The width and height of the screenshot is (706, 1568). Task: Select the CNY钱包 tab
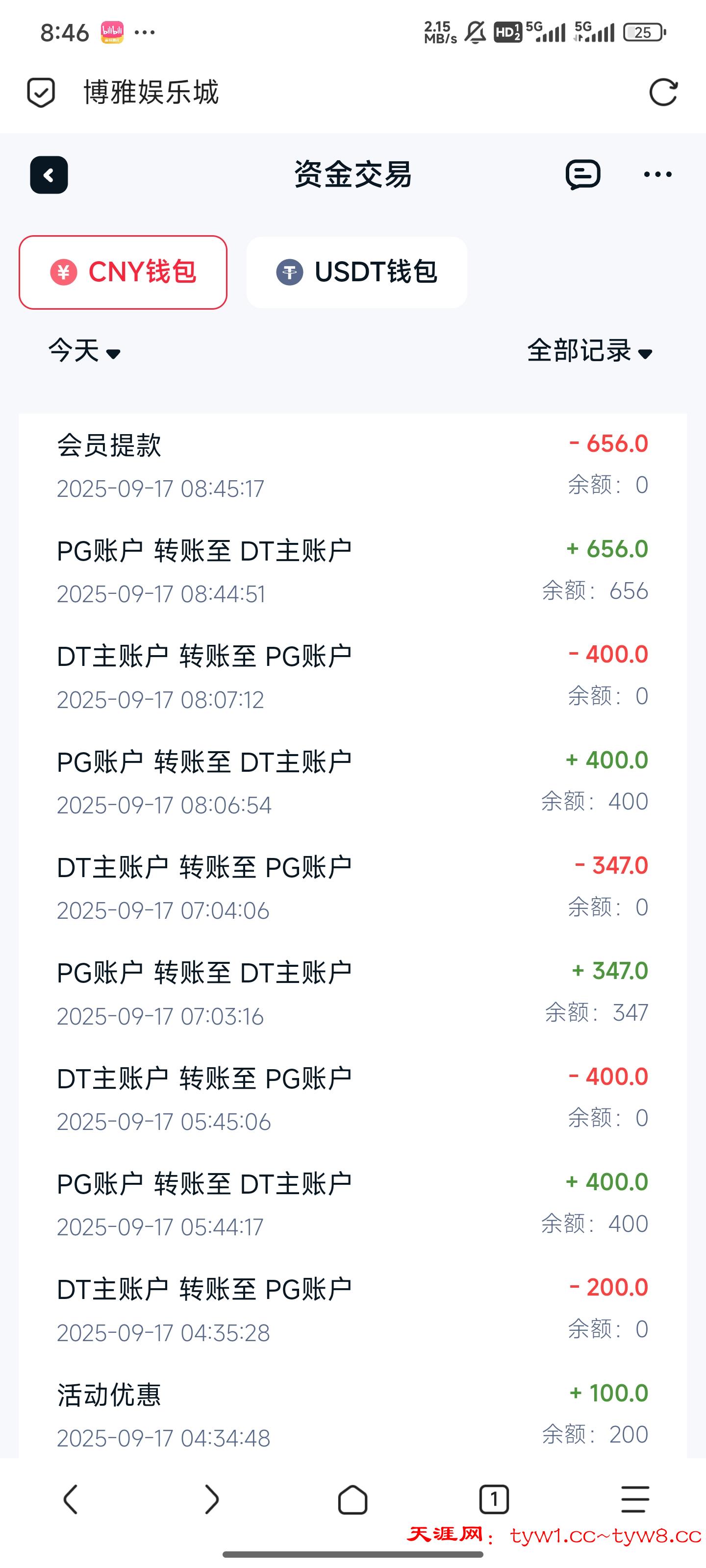(123, 272)
